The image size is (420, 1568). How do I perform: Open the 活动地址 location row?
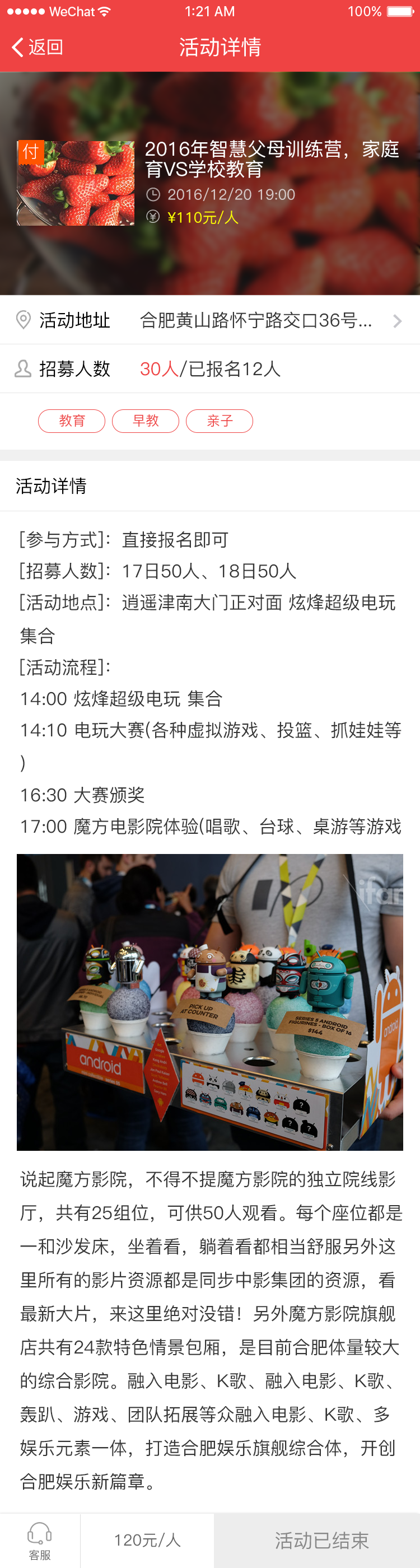tap(209, 320)
